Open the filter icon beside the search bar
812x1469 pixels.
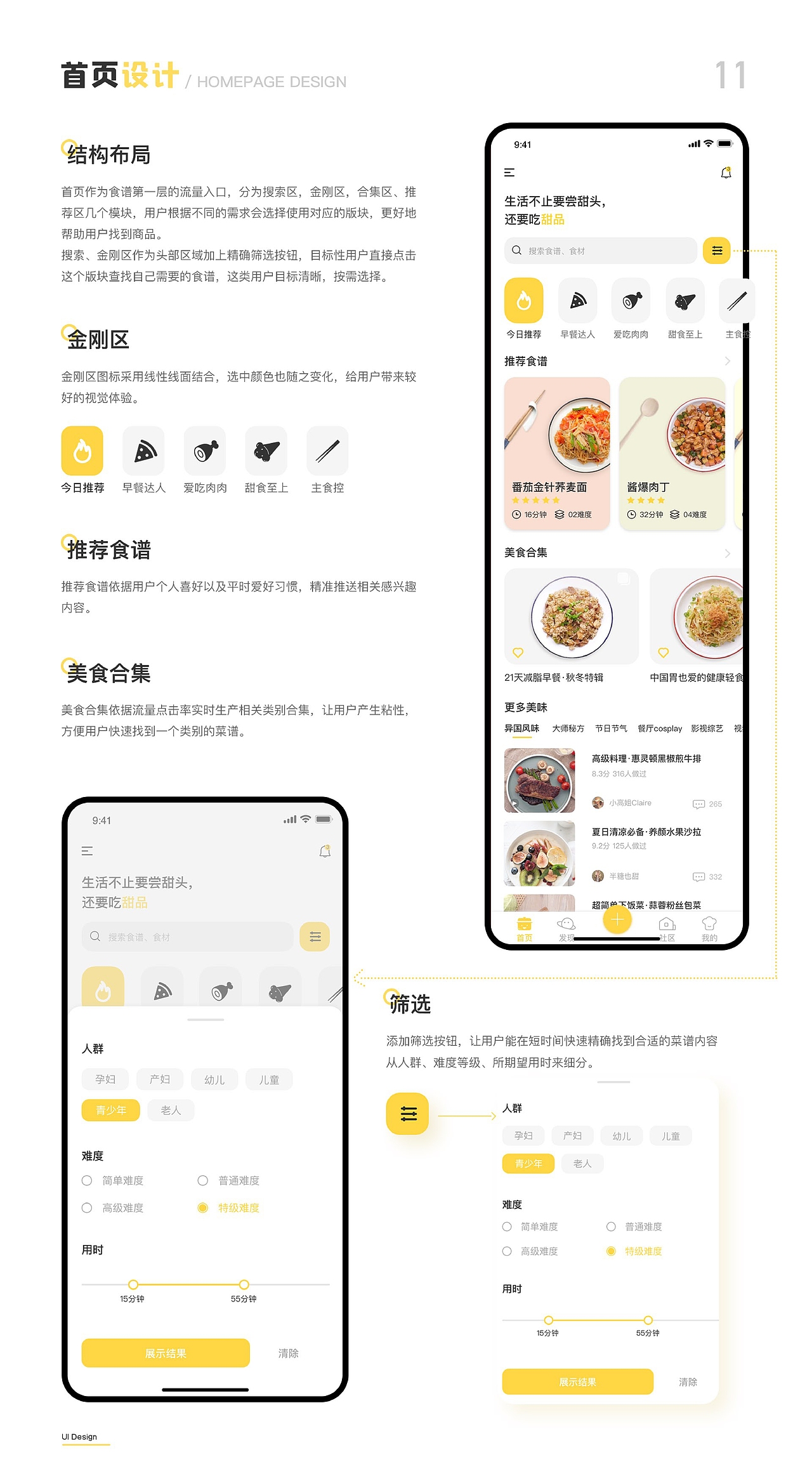point(717,251)
